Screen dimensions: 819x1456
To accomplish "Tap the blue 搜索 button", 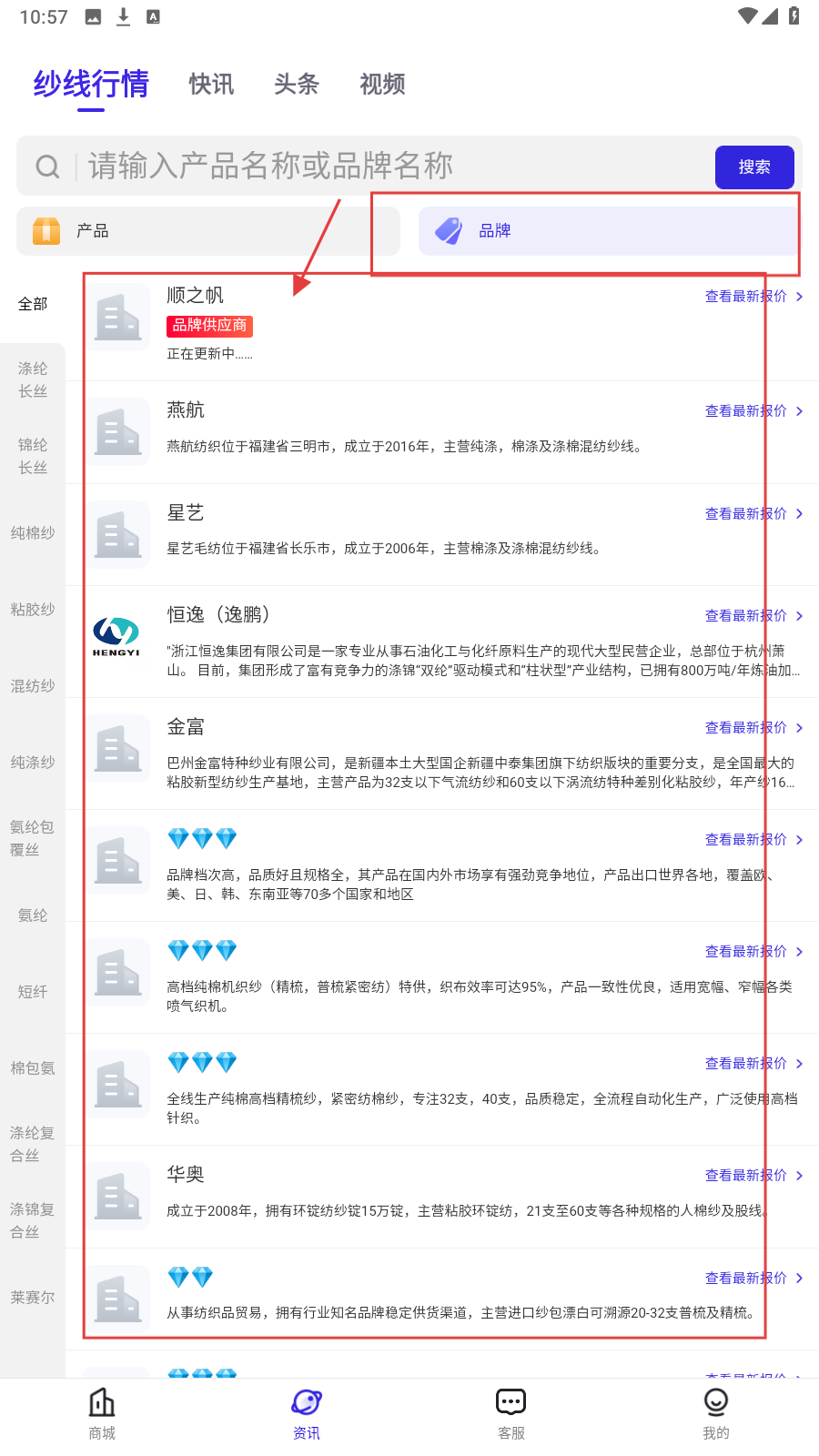I will tap(753, 167).
